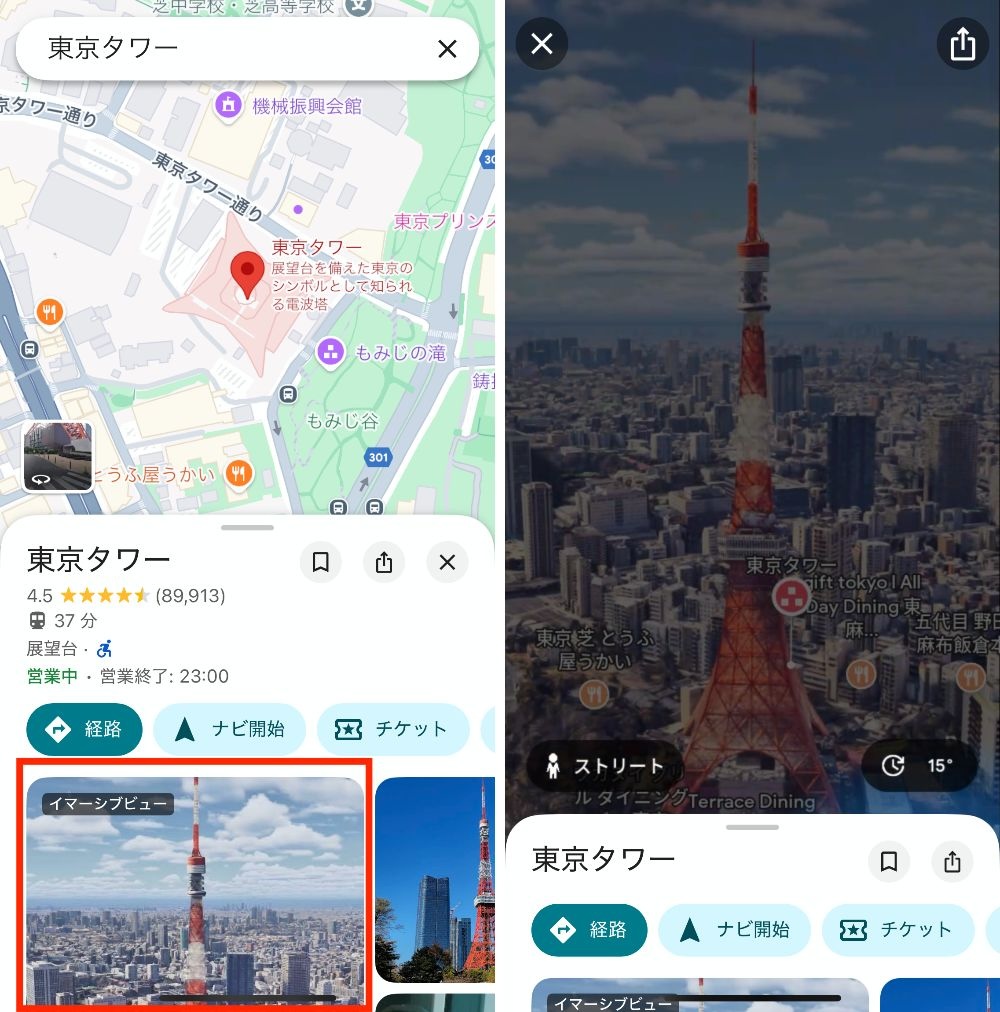Tap the 東京タワー search field

(x=220, y=49)
